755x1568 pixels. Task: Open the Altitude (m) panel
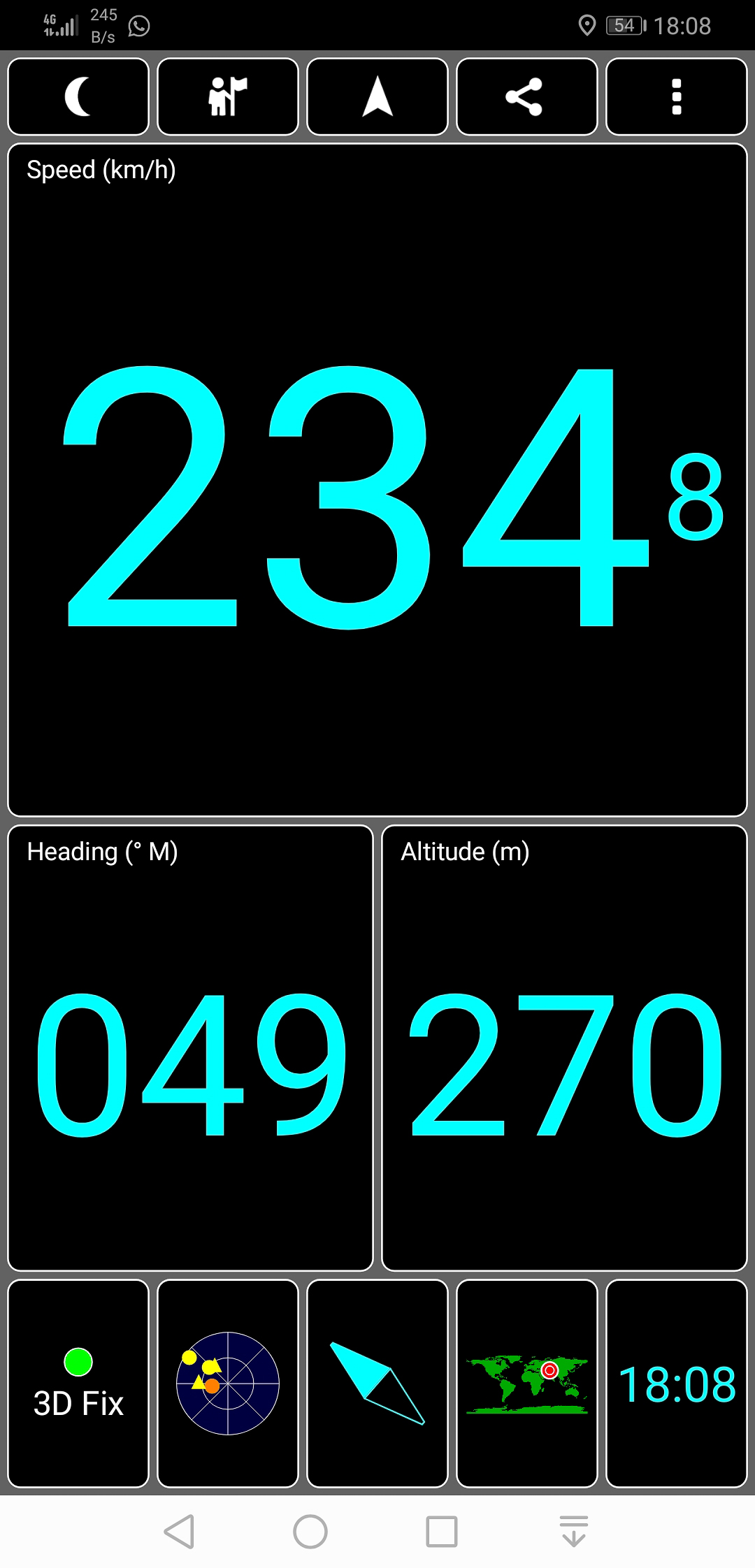[564, 1047]
